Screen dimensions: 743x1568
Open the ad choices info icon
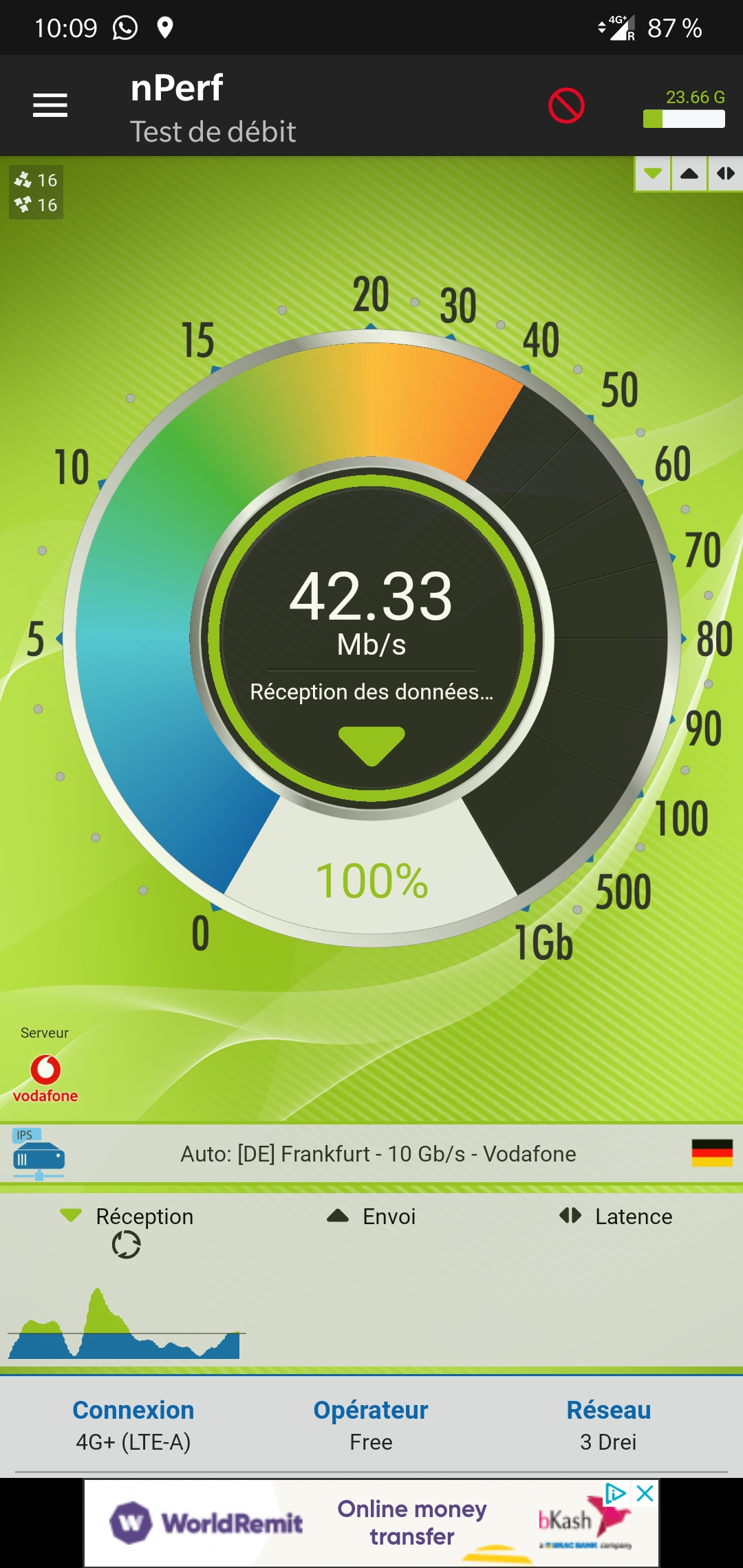pyautogui.click(x=616, y=1493)
